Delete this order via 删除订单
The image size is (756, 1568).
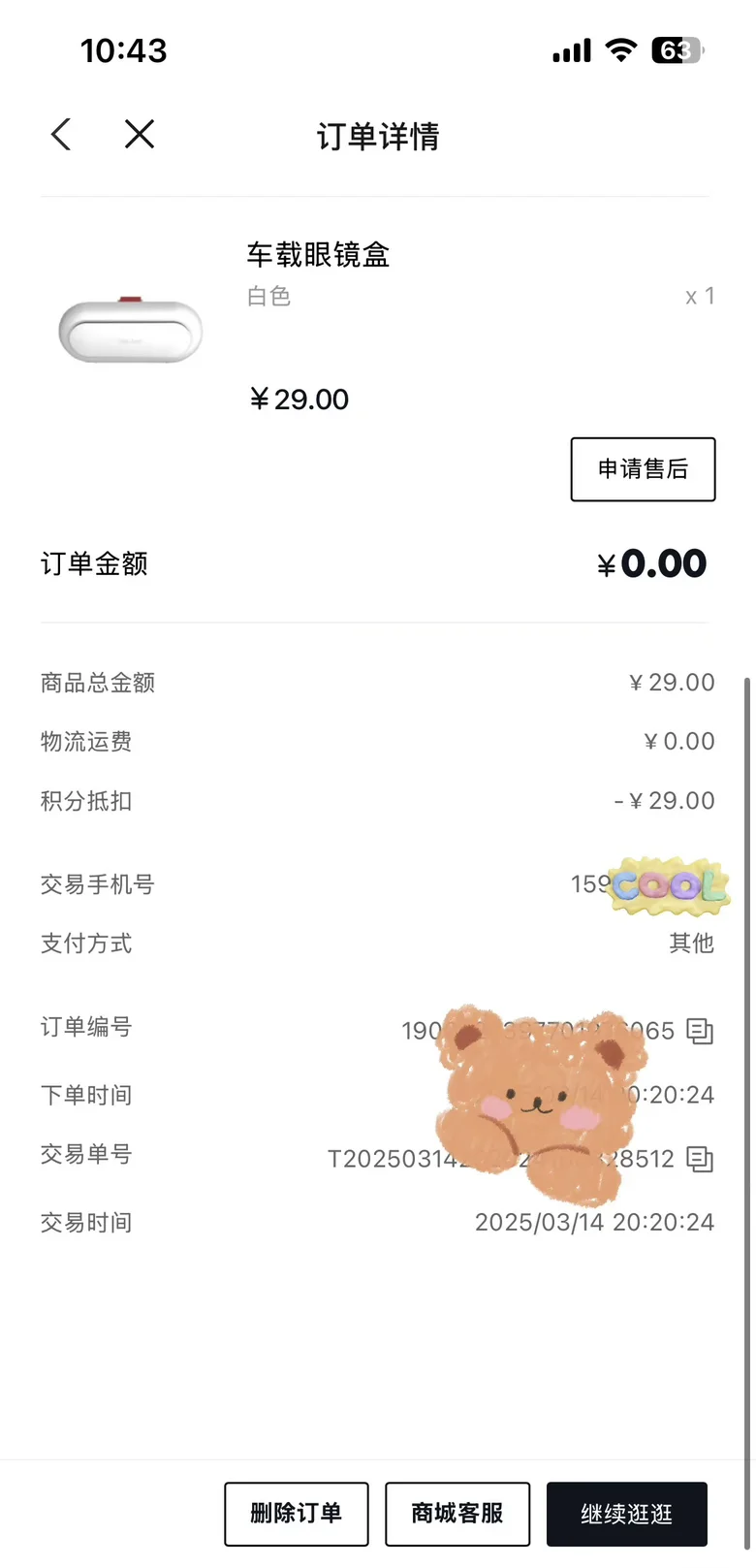297,1513
